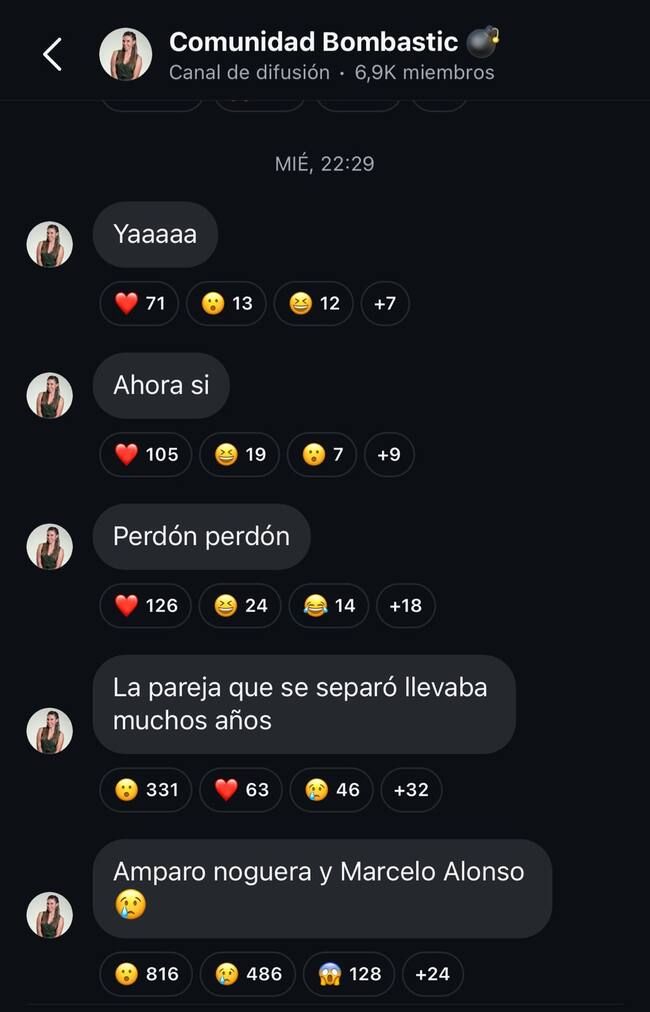Screen dimensions: 650x1012
Task: Tap the surprised reaction showing 816
Action: (146, 974)
